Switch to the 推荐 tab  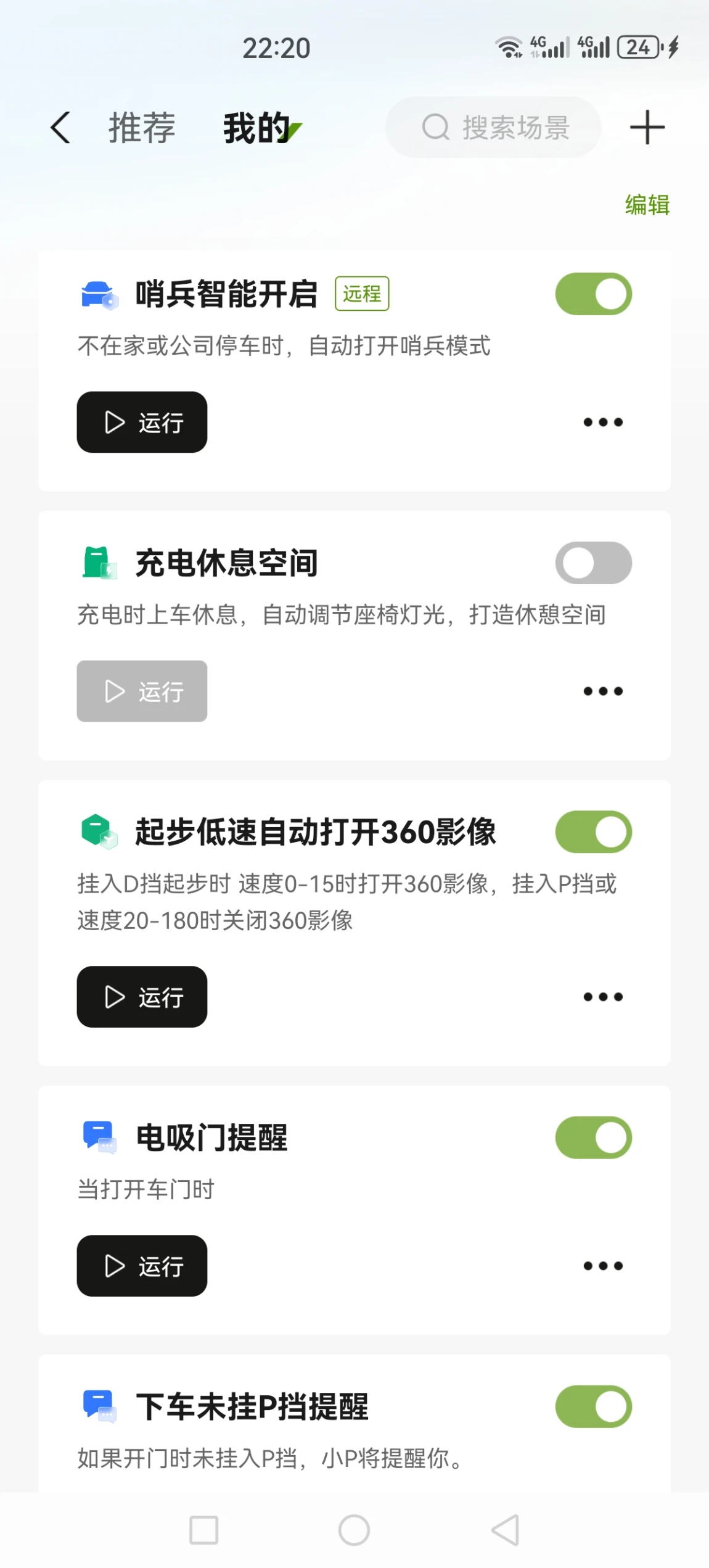[142, 128]
